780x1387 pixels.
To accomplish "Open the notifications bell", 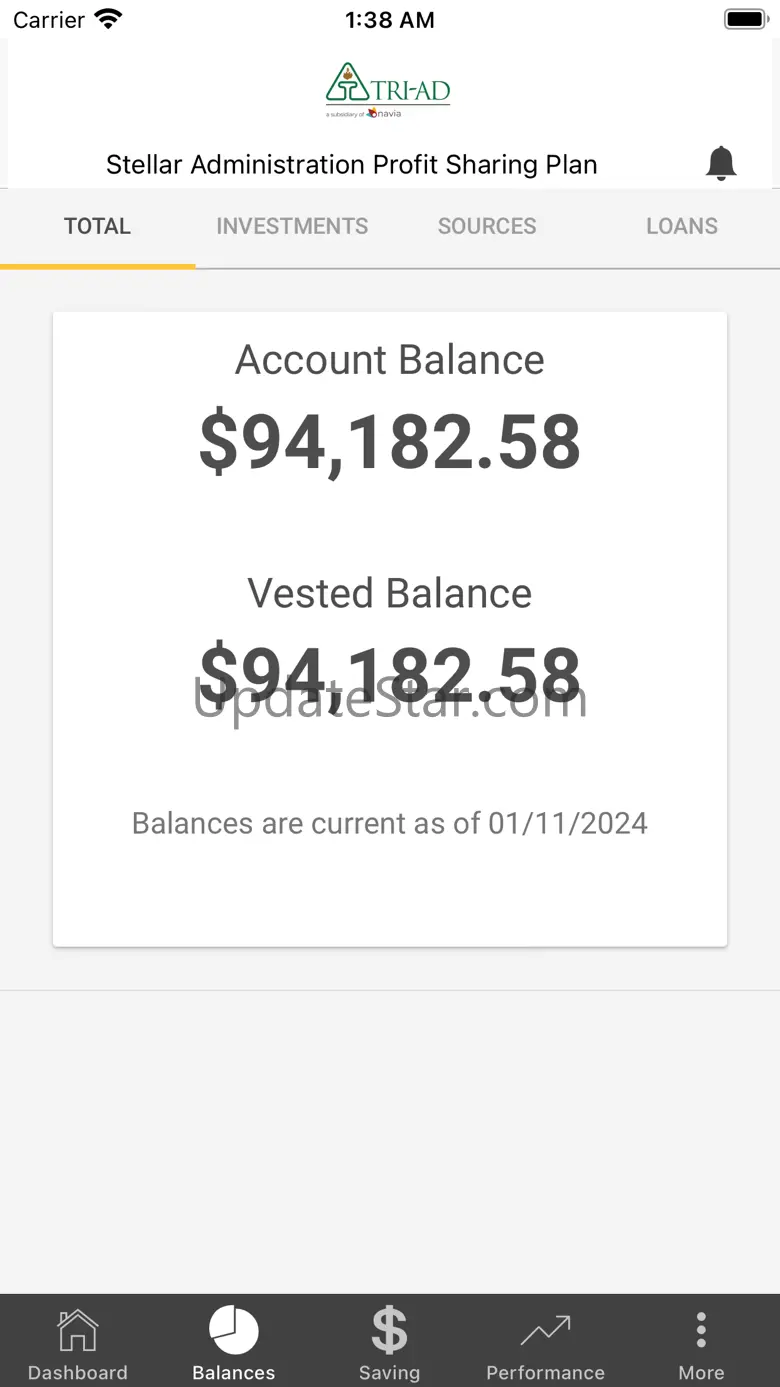I will point(720,163).
